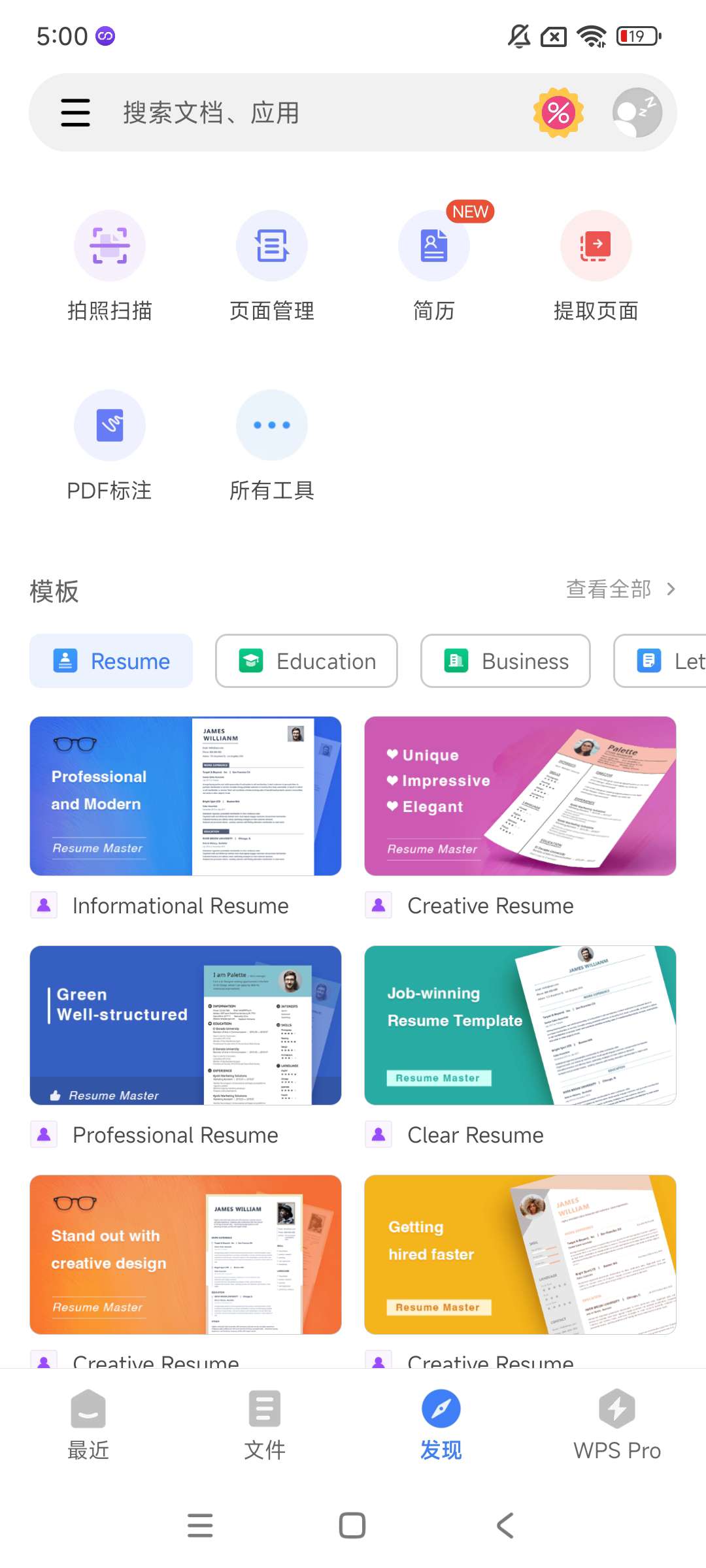Switch to the 最近 tab
The height and width of the screenshot is (1568, 706).
(x=88, y=1424)
